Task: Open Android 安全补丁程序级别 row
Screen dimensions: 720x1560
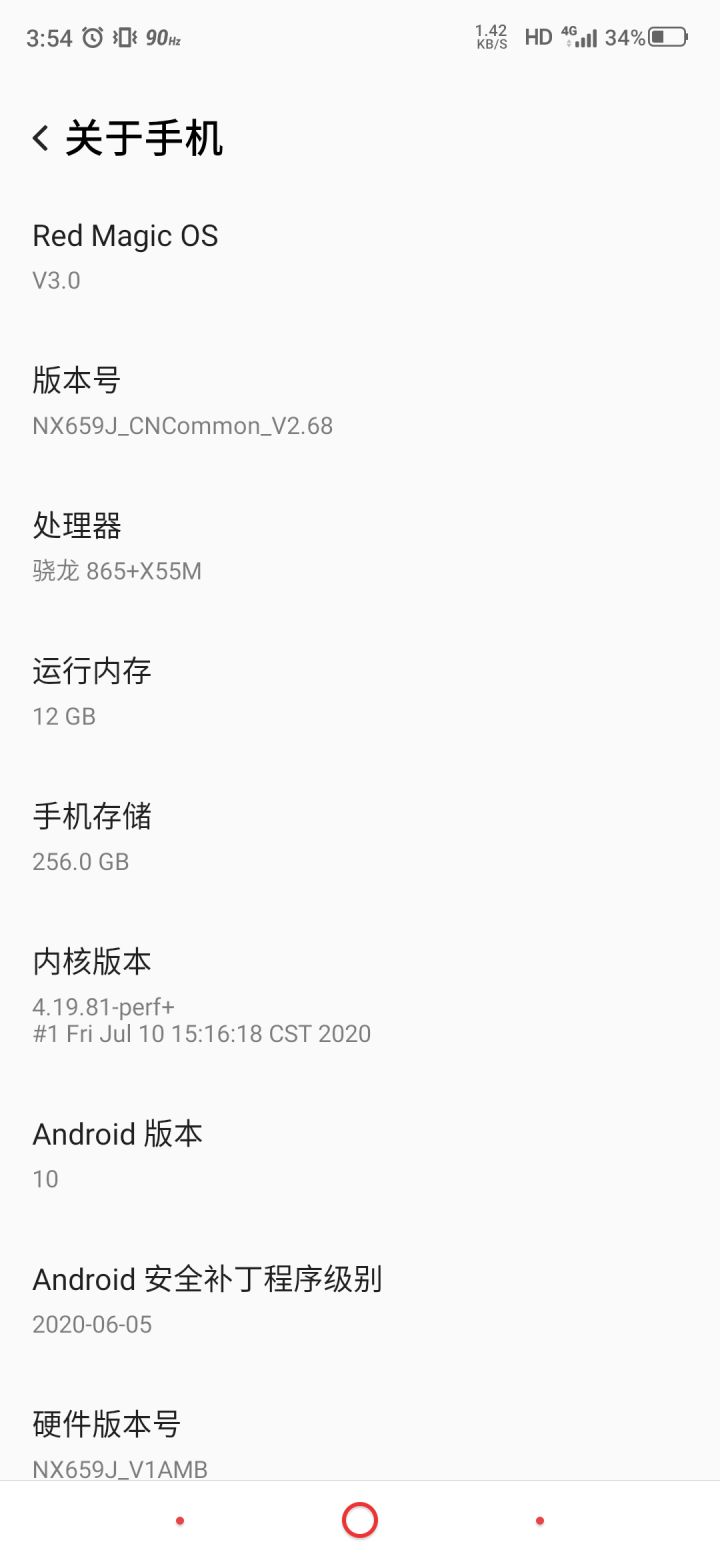Action: [360, 1300]
